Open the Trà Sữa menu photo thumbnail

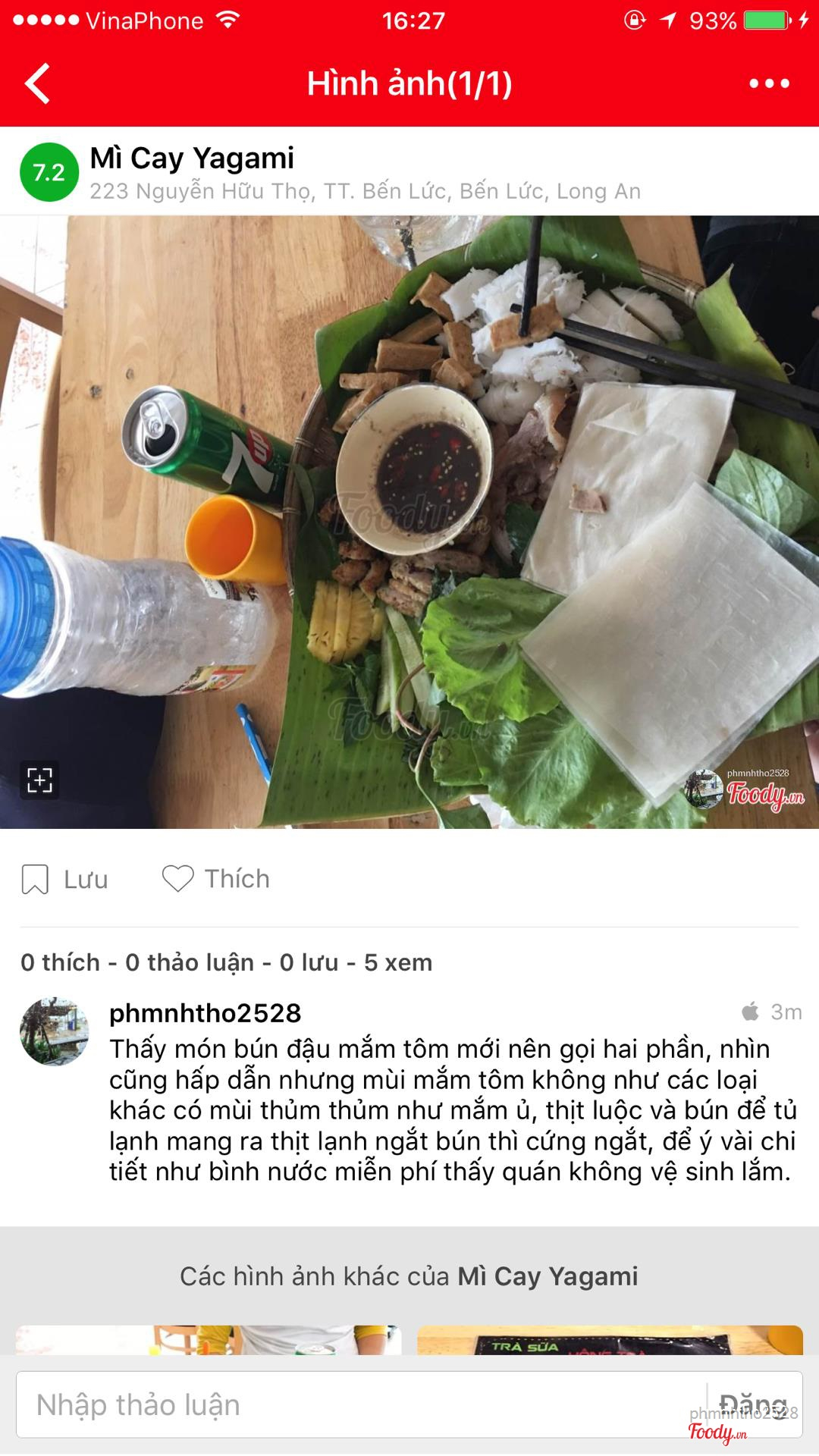click(610, 1341)
